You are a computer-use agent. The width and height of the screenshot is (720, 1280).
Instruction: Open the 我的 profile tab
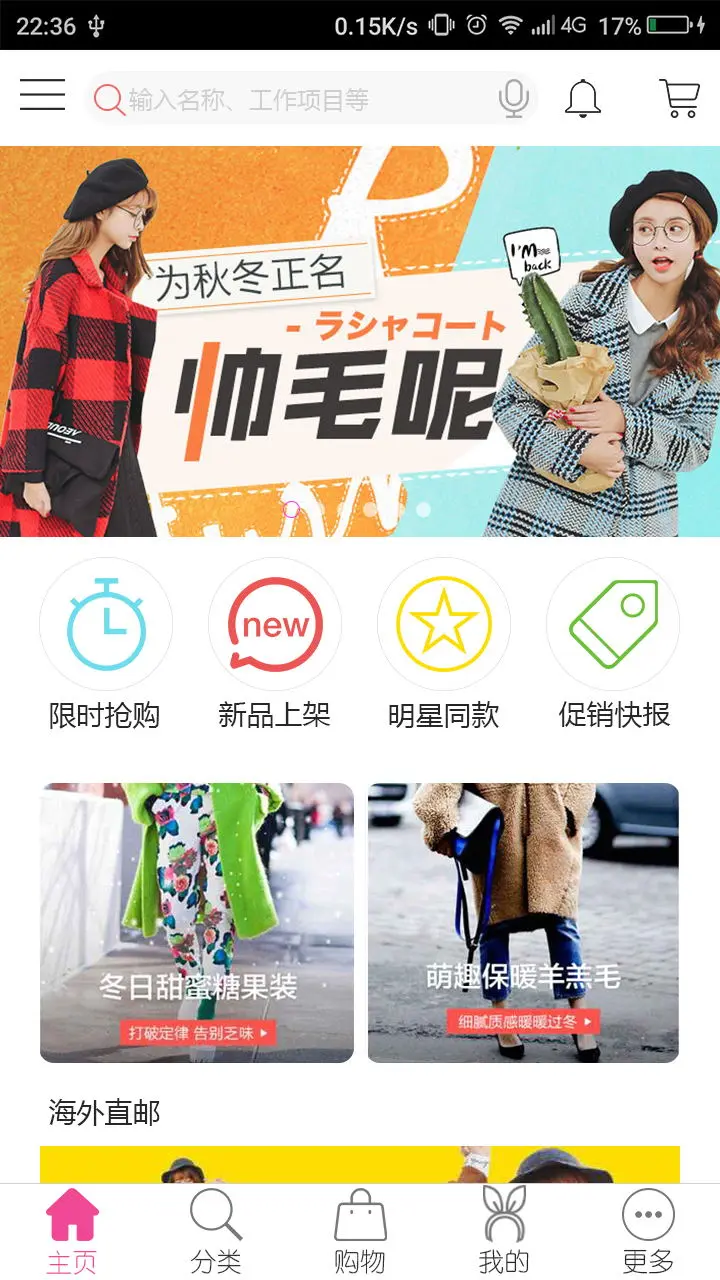coord(504,1232)
